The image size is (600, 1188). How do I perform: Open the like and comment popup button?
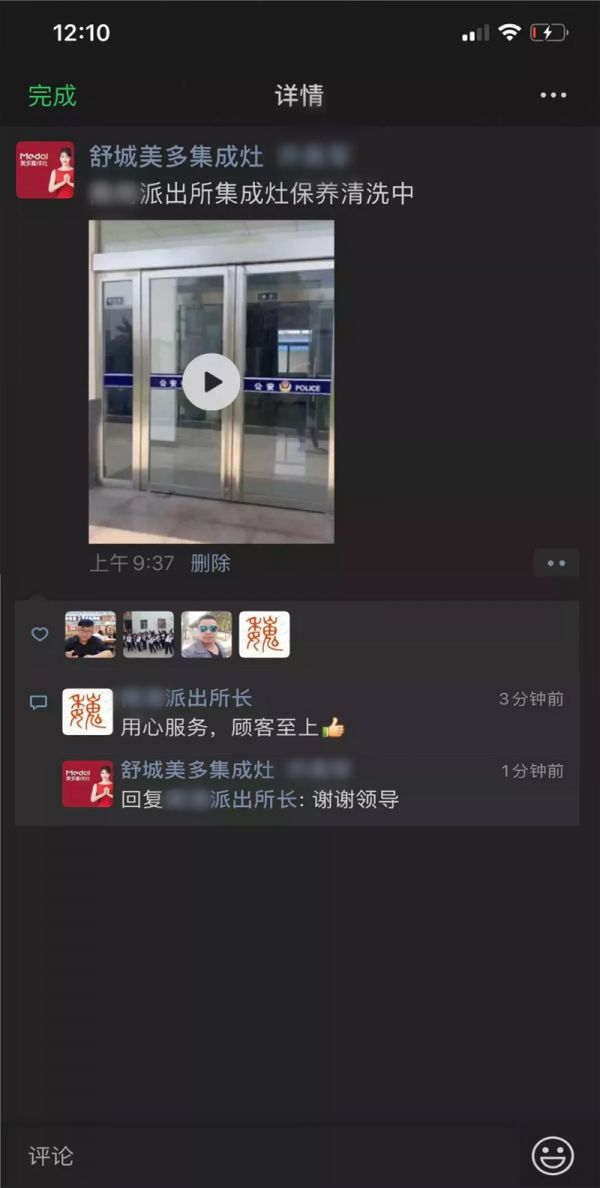coord(556,563)
